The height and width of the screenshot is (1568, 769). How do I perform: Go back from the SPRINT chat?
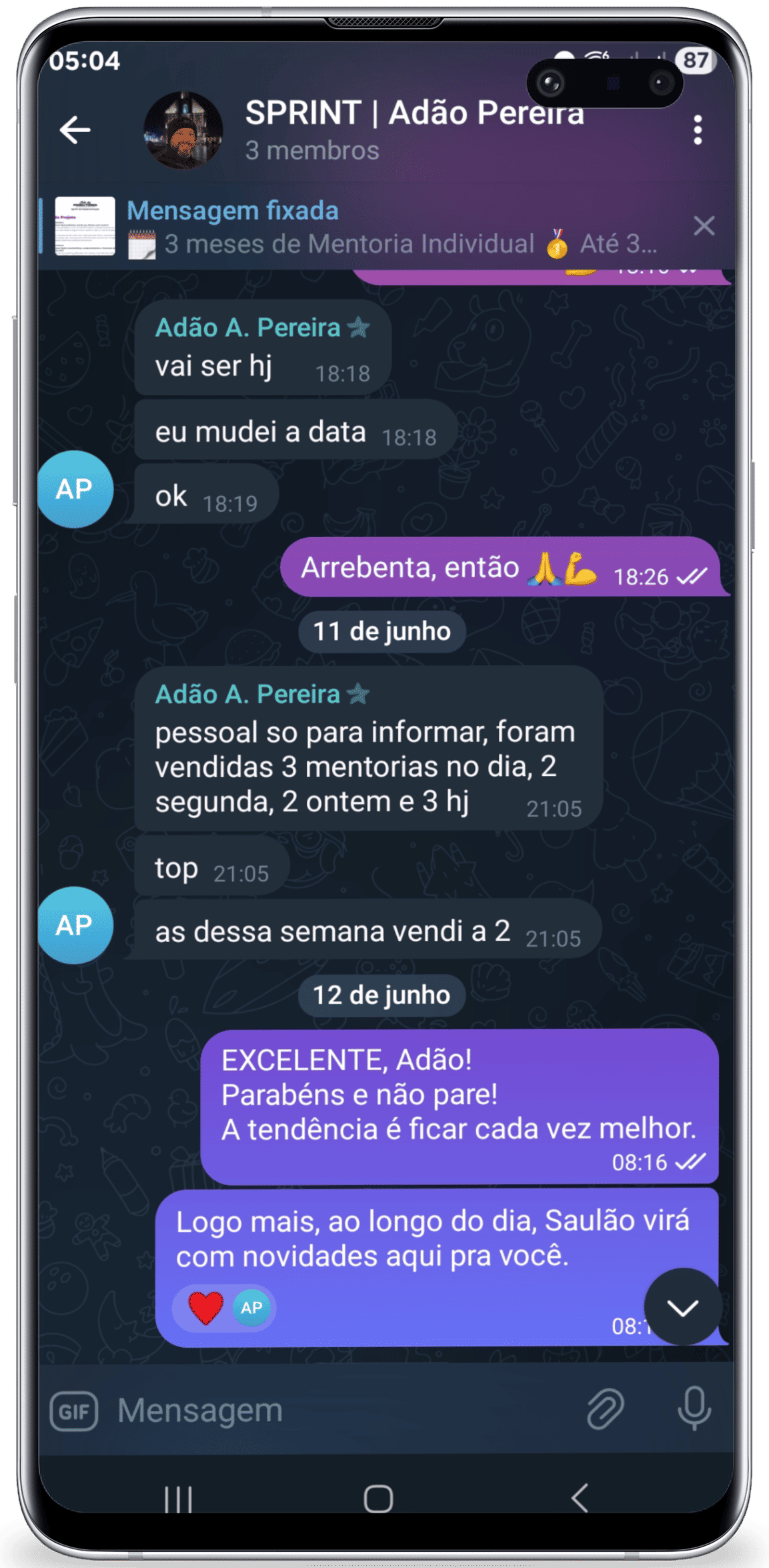75,129
